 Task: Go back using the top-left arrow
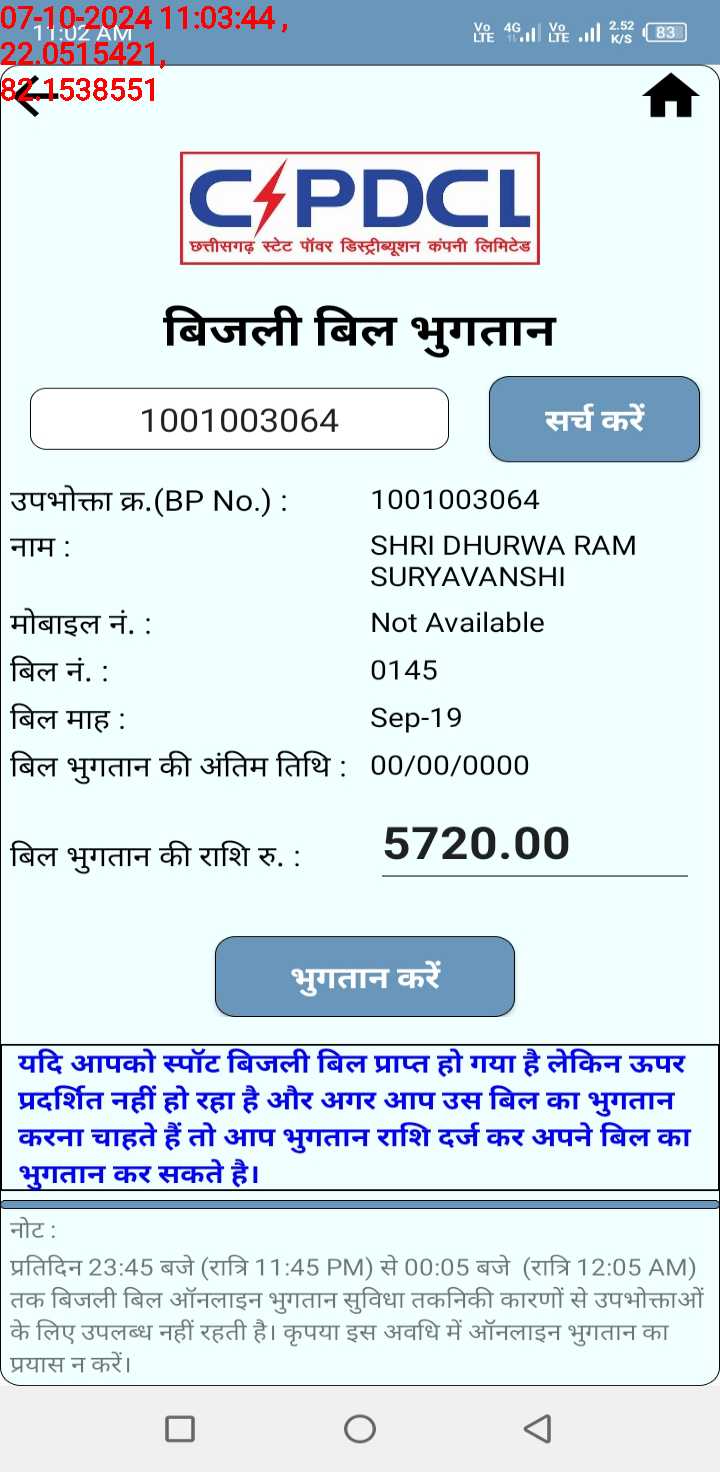coord(32,96)
